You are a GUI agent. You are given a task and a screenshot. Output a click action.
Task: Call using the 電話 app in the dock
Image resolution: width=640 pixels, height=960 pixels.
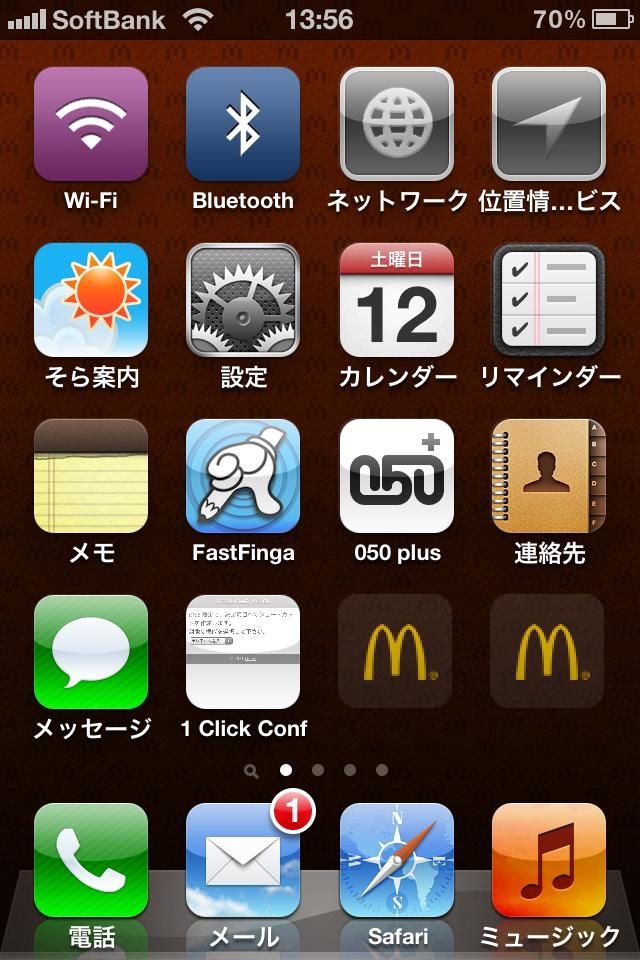(x=91, y=860)
